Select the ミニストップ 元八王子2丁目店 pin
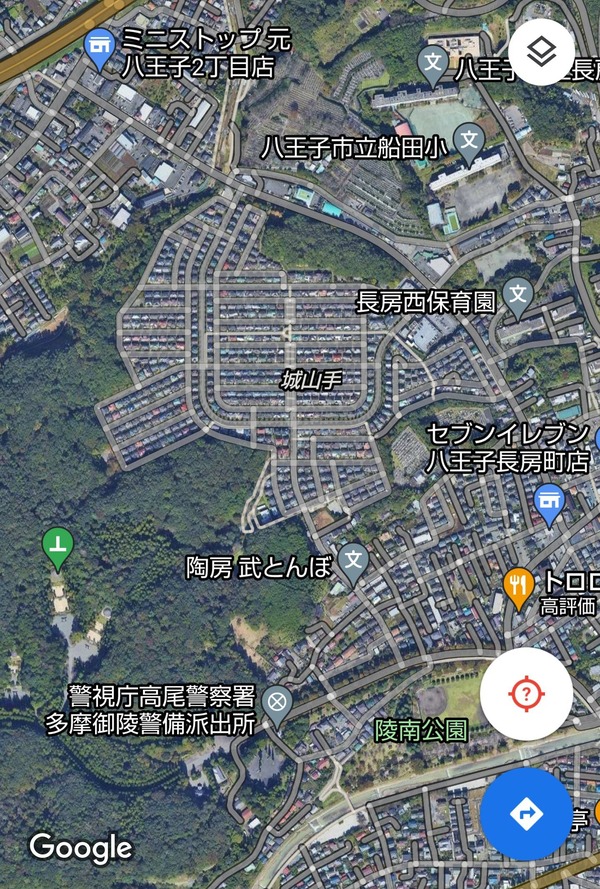The height and width of the screenshot is (889, 600). coord(98,48)
